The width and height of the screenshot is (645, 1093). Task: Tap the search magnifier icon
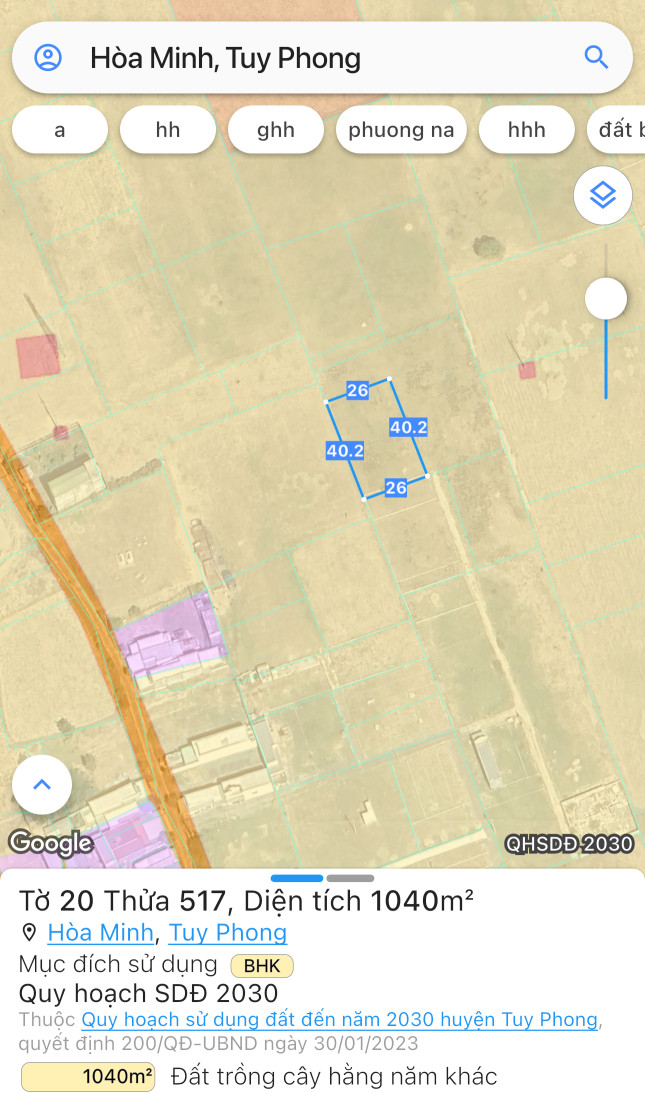(x=596, y=58)
